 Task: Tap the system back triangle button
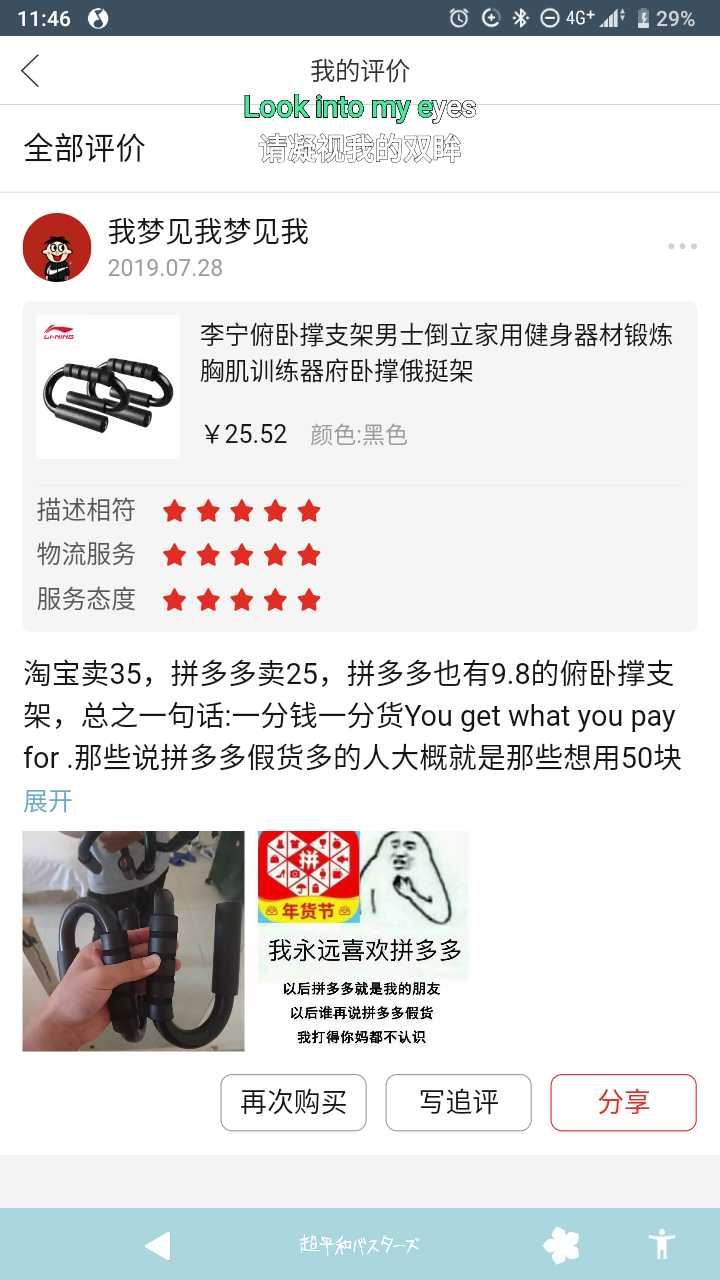pos(158,1245)
